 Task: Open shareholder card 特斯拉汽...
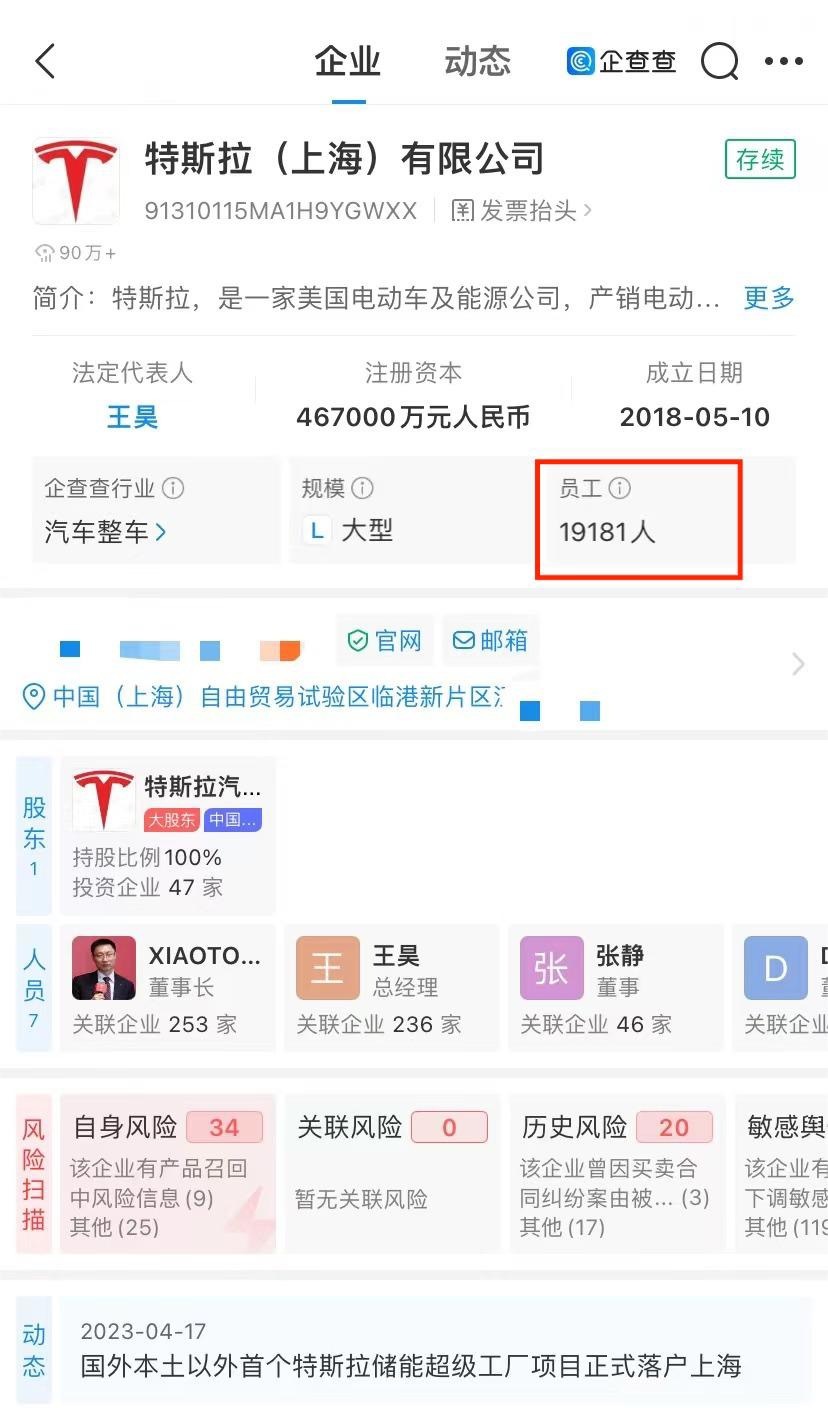point(168,836)
